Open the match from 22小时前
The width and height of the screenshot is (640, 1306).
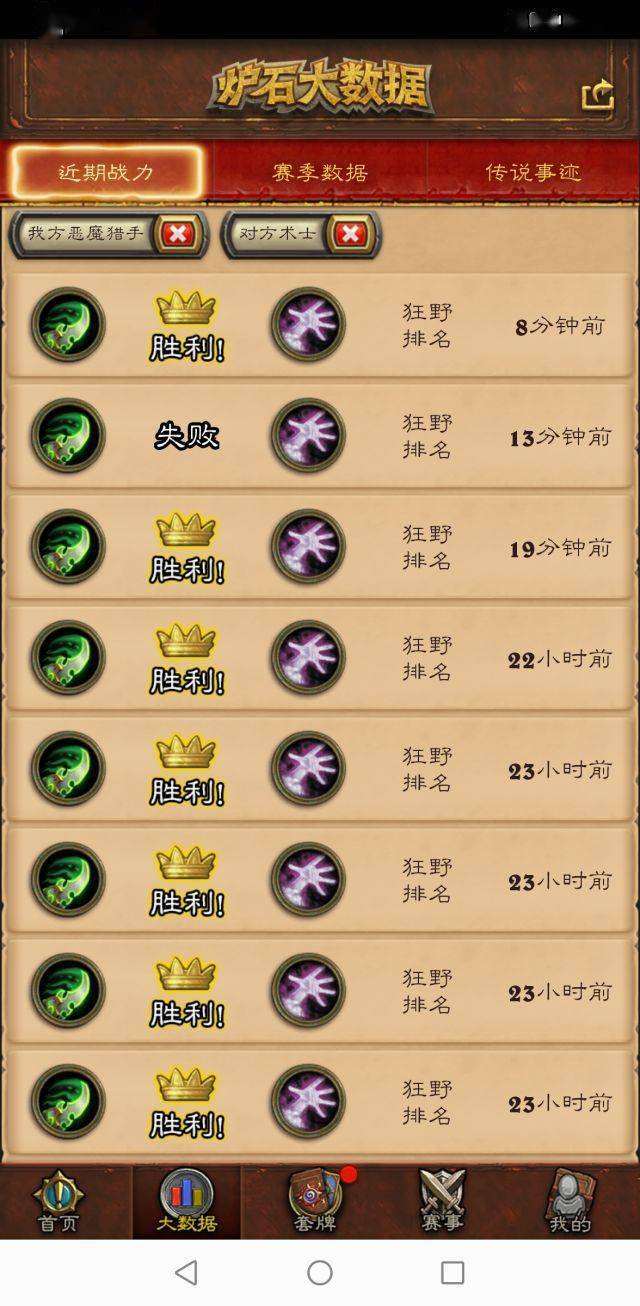[x=320, y=658]
